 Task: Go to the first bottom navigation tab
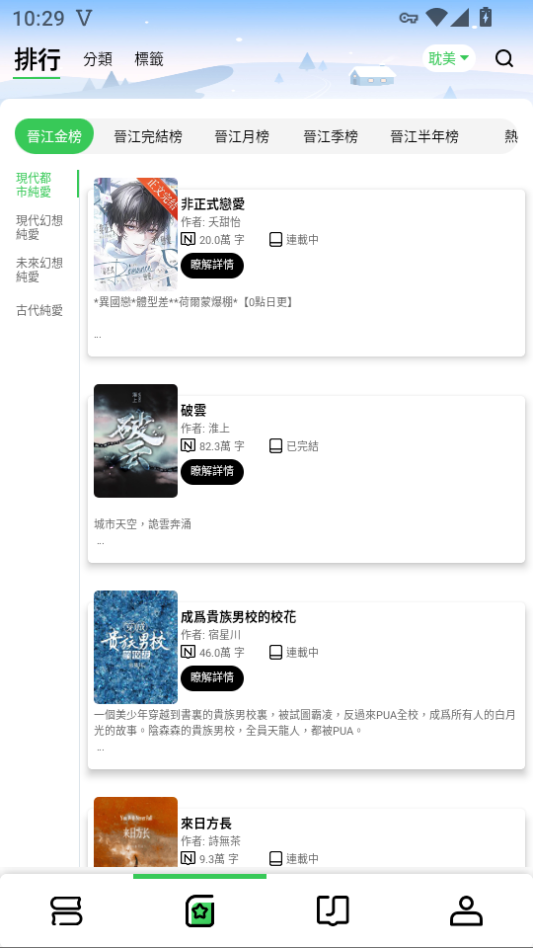pos(66,911)
